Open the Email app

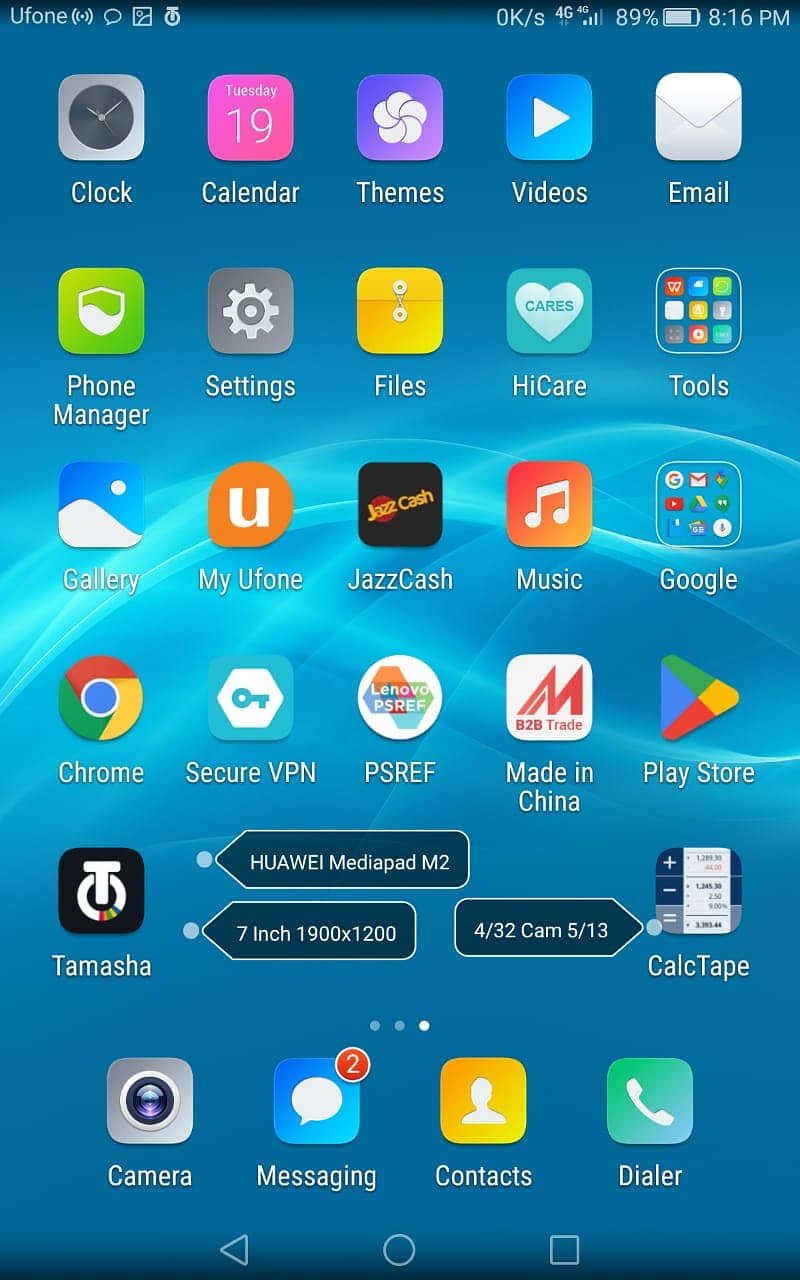698,118
